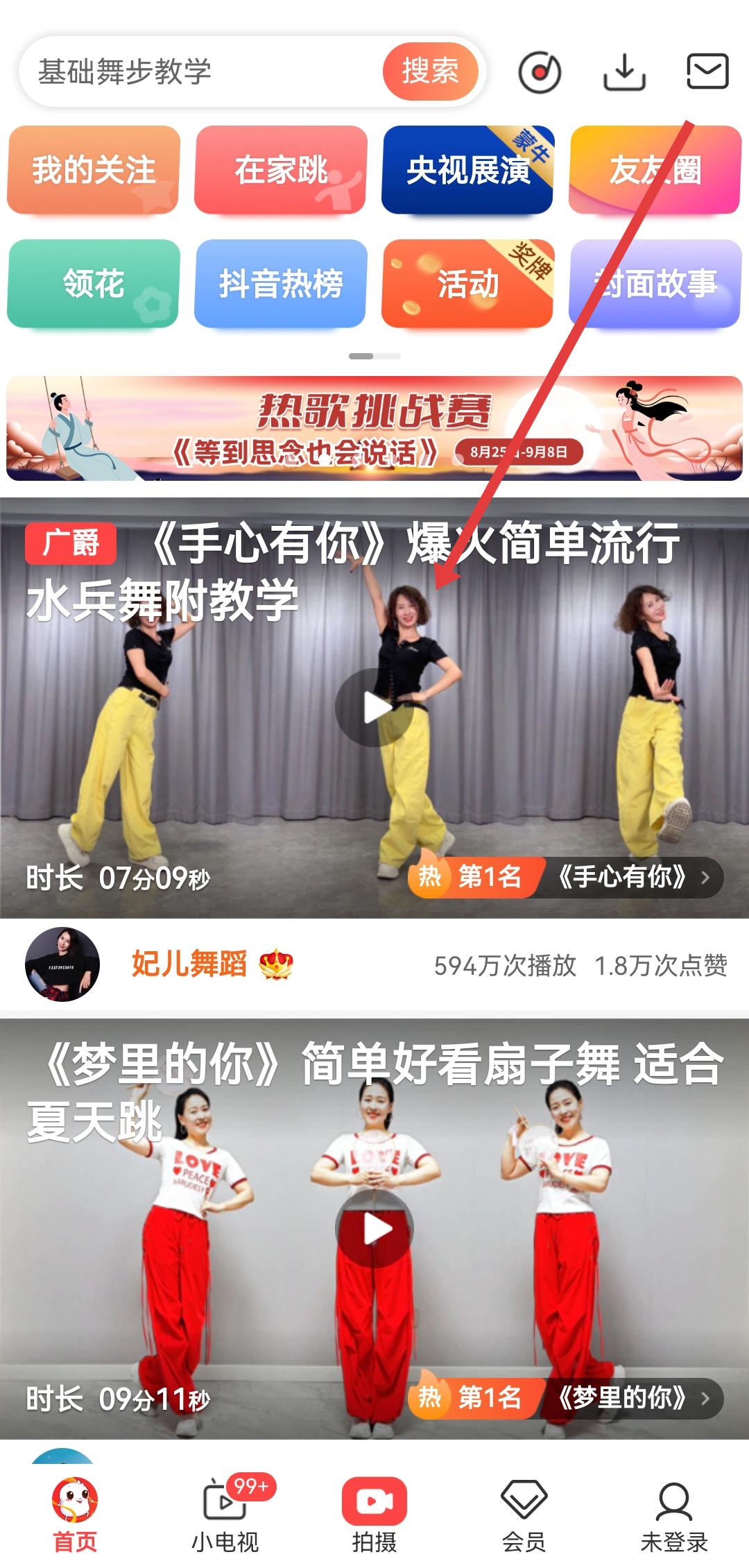Go to 友友圈
Image resolution: width=749 pixels, height=1568 pixels.
pos(655,170)
